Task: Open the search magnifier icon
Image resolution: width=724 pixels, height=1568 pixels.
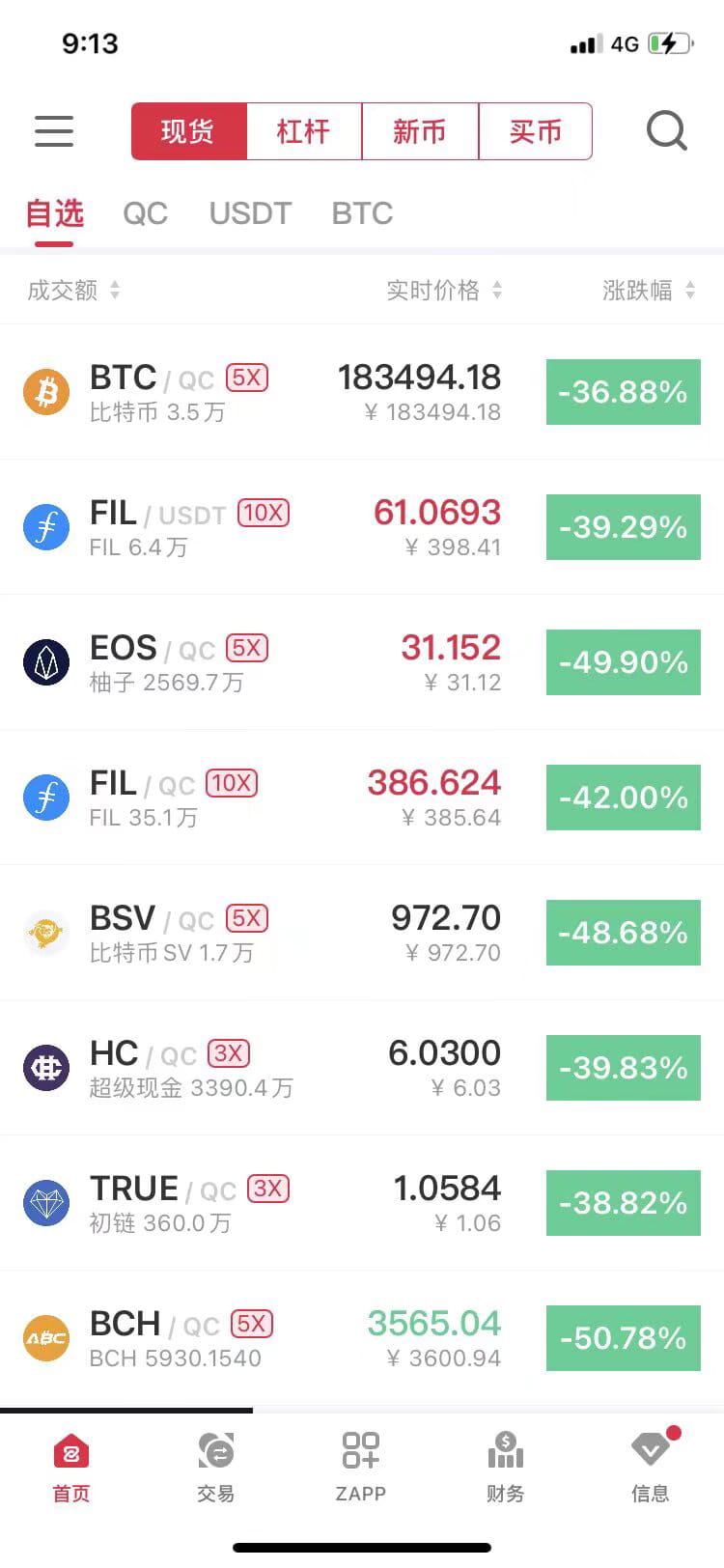Action: 667,130
